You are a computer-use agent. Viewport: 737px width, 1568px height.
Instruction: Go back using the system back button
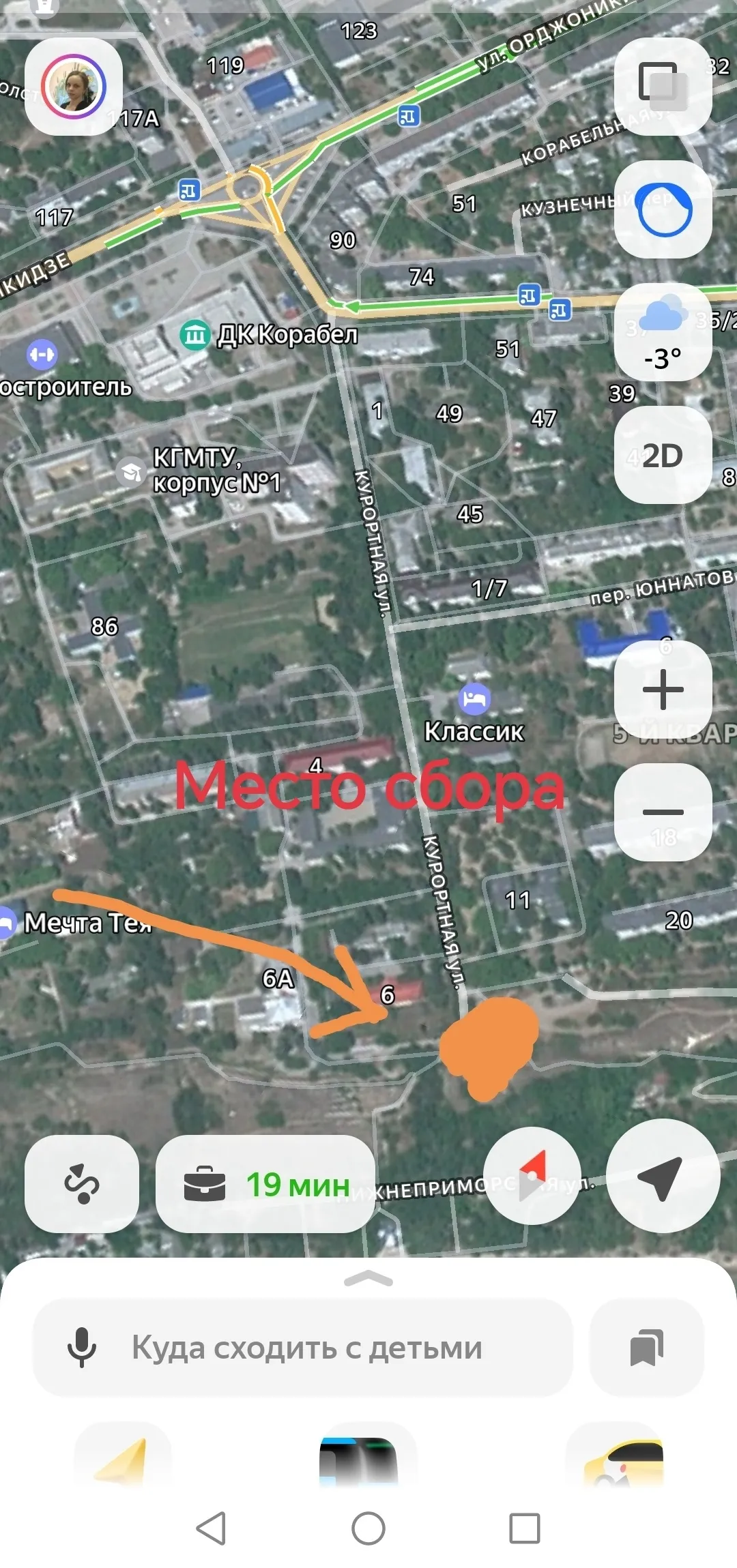click(212, 1528)
